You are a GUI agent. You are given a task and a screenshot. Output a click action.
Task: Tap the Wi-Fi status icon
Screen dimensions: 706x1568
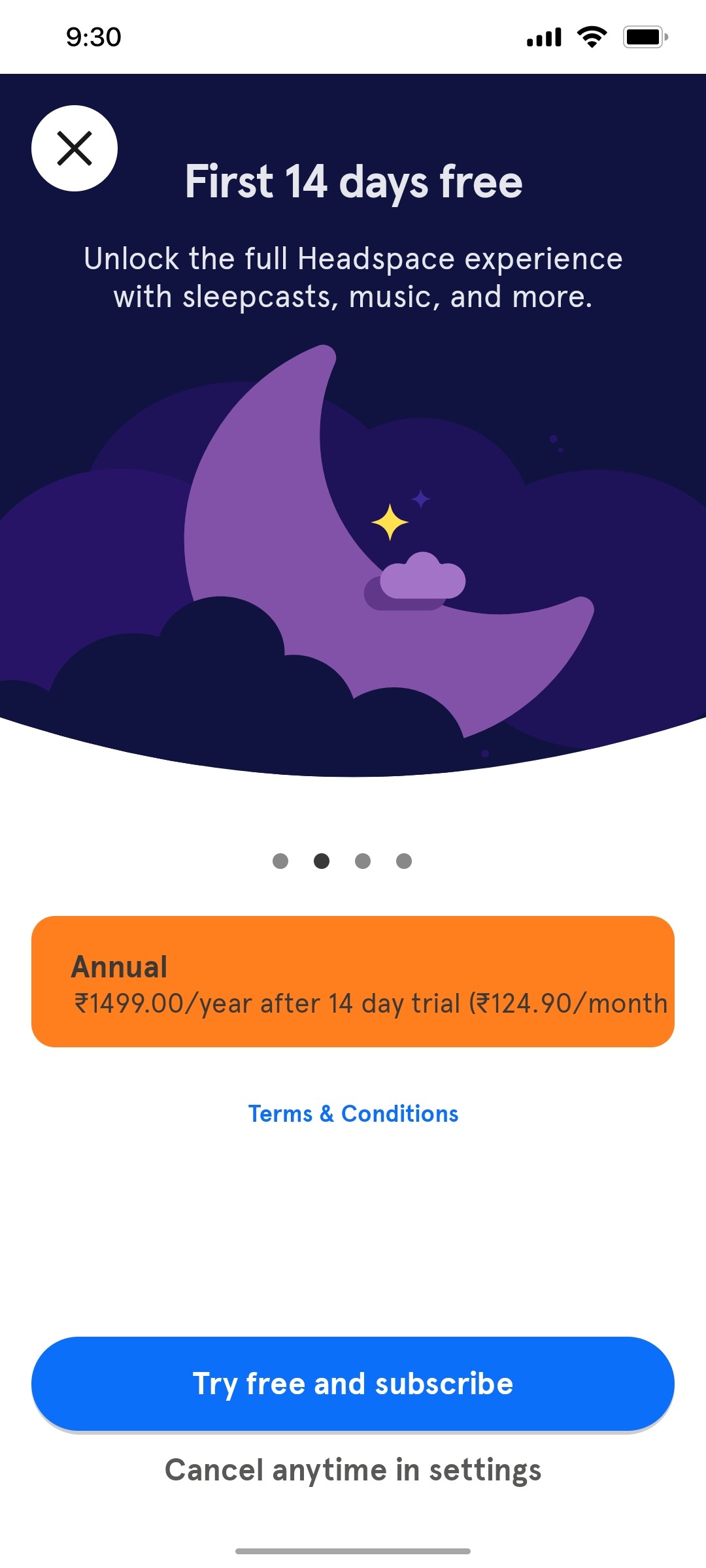coord(590,37)
